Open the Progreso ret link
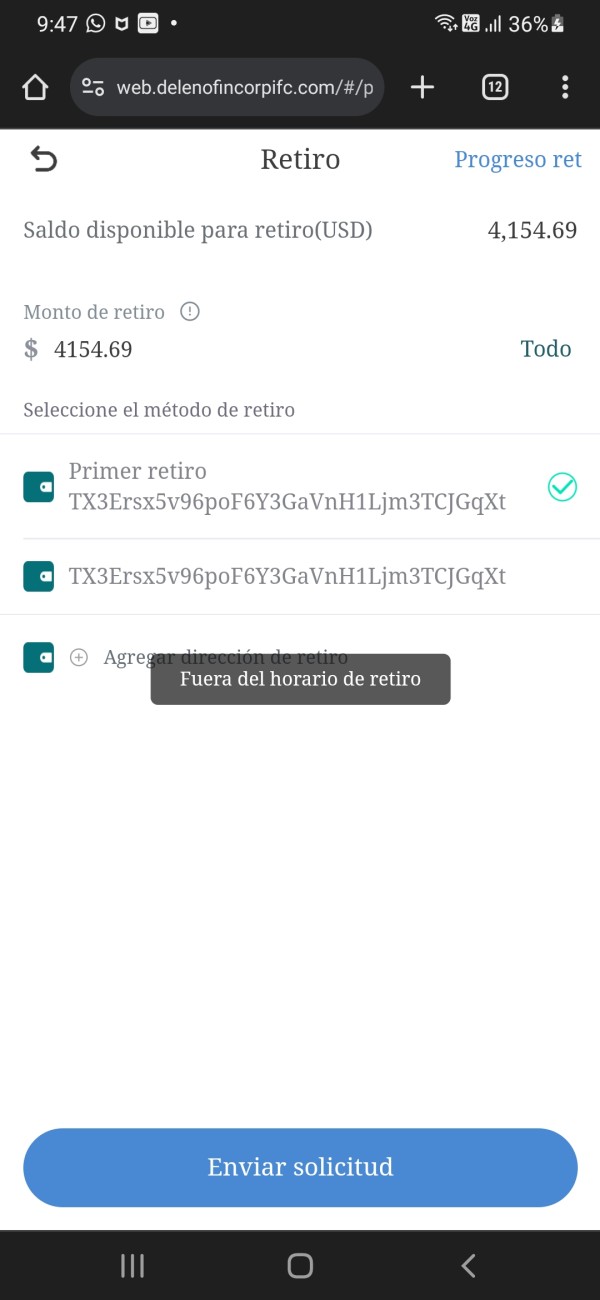 (x=518, y=160)
